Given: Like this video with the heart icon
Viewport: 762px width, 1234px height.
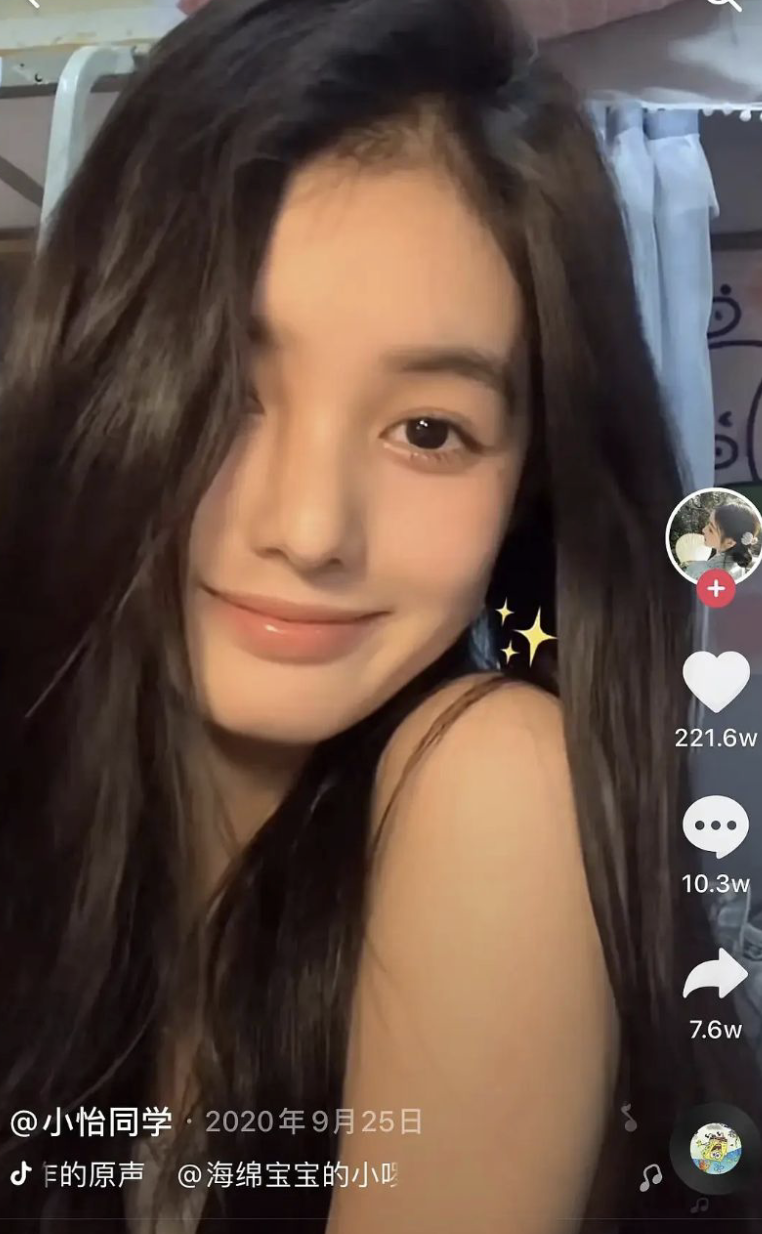Looking at the screenshot, I should coord(716,682).
